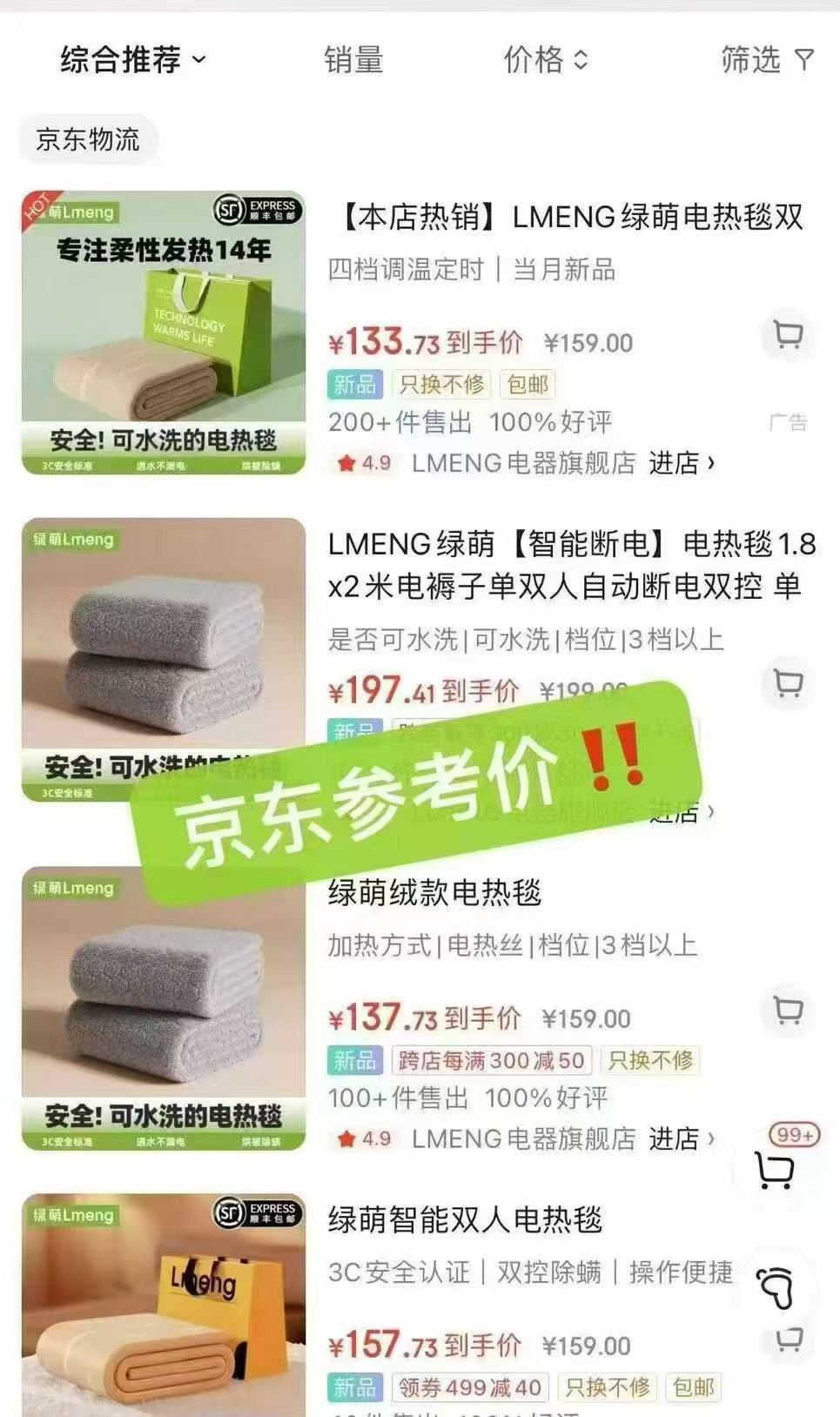Click the 跨店每满300减50 promotion tag

pos(493,1063)
